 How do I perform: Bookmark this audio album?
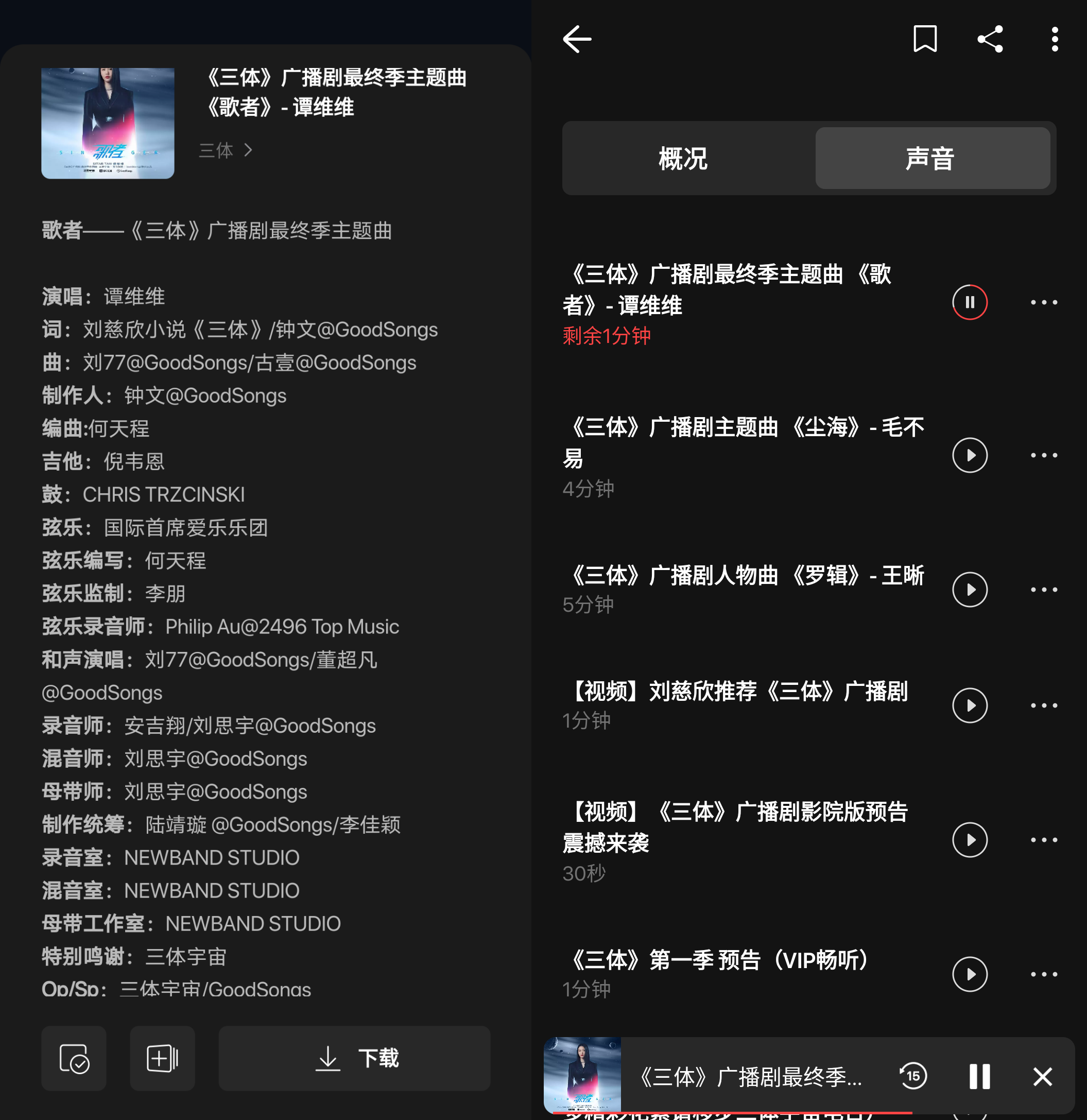(x=925, y=40)
